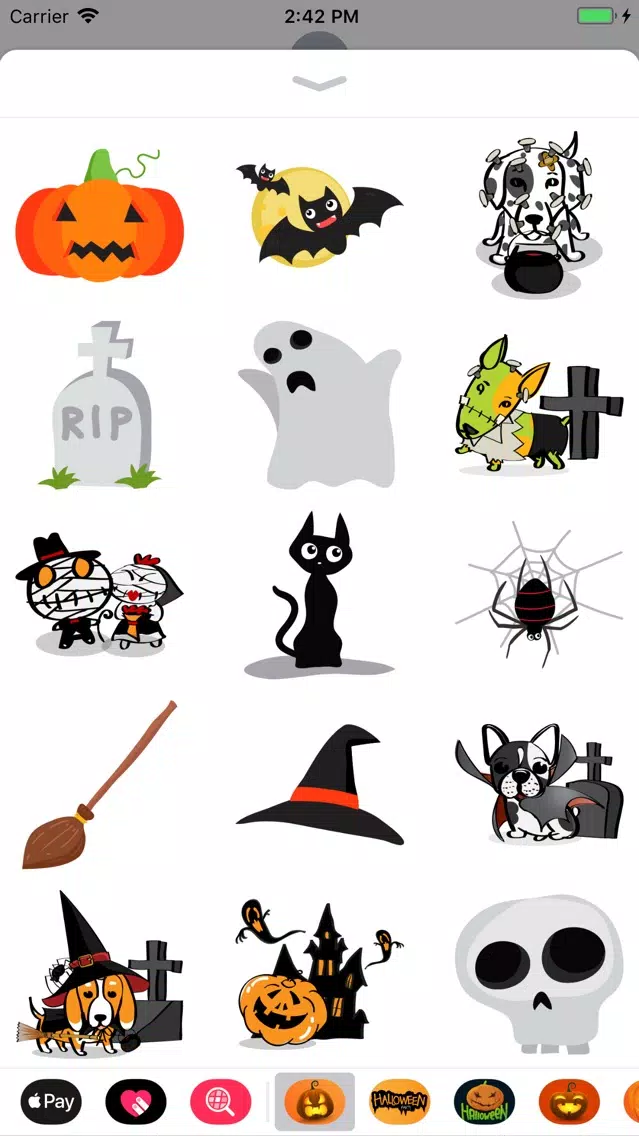639x1136 pixels.
Task: Select the jack-o'-lantern pumpkin sticker
Action: [x=100, y=217]
